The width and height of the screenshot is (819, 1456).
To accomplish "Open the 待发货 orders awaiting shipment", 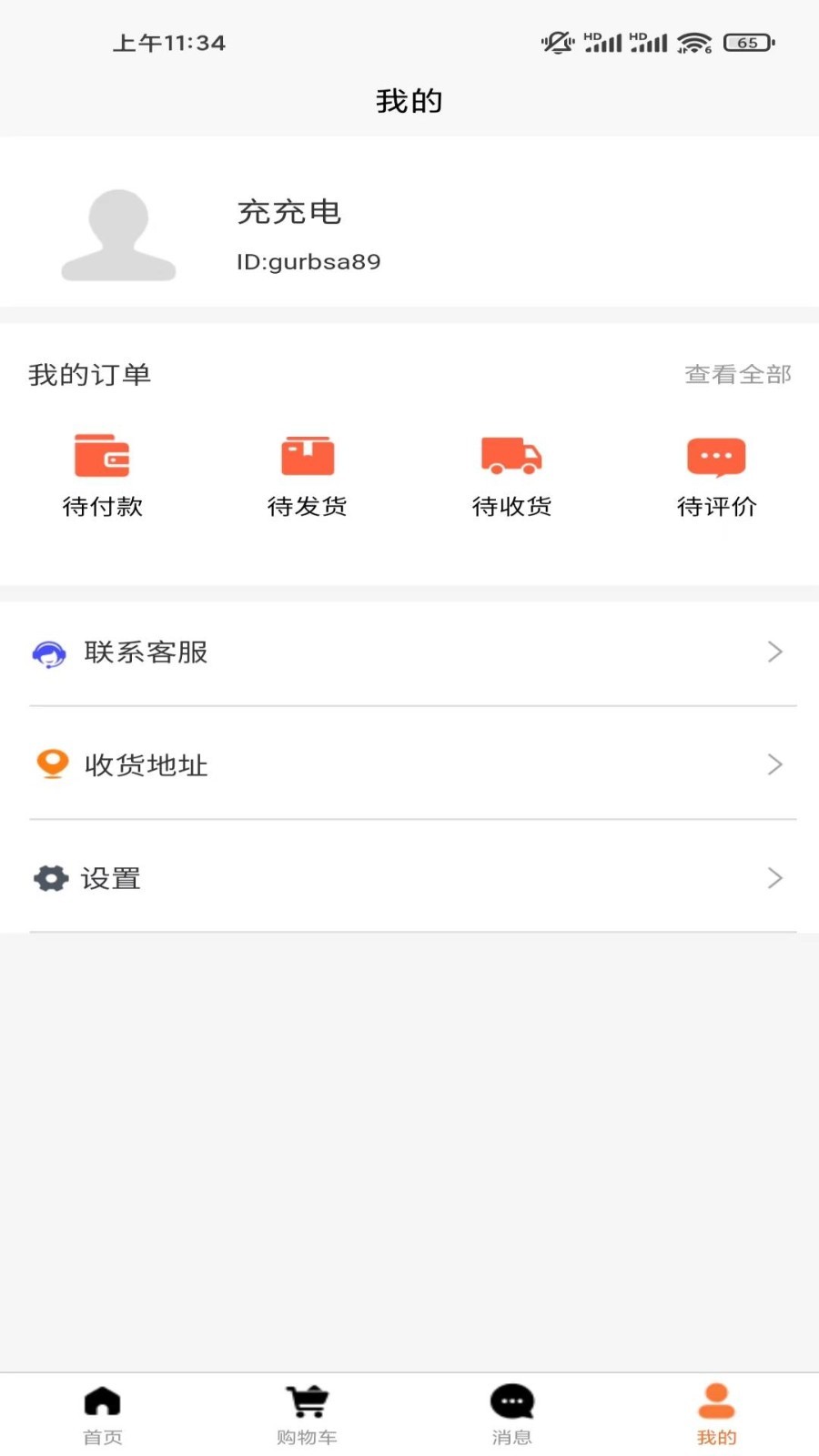I will (x=307, y=476).
